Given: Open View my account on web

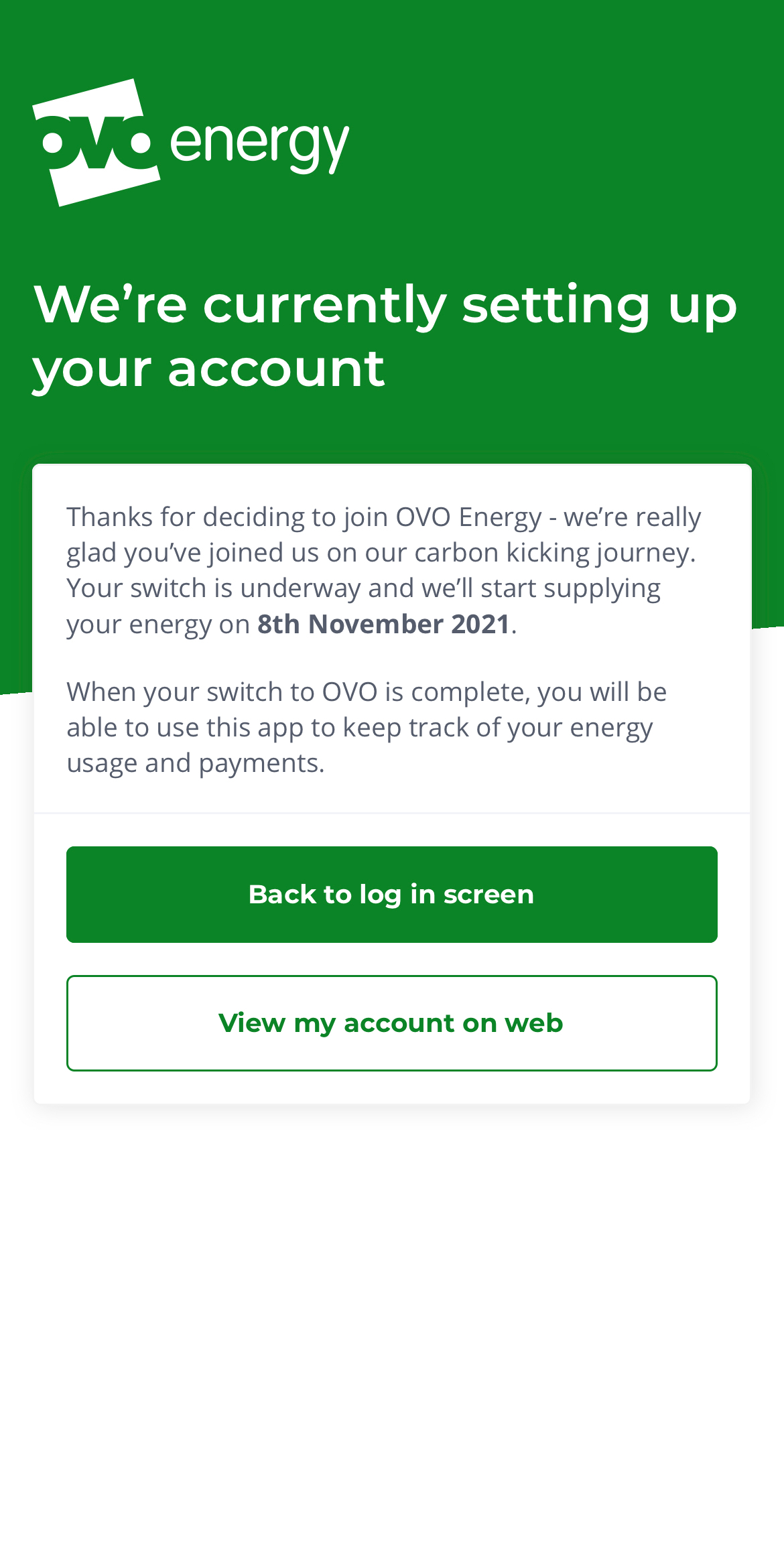Looking at the screenshot, I should (x=392, y=1023).
